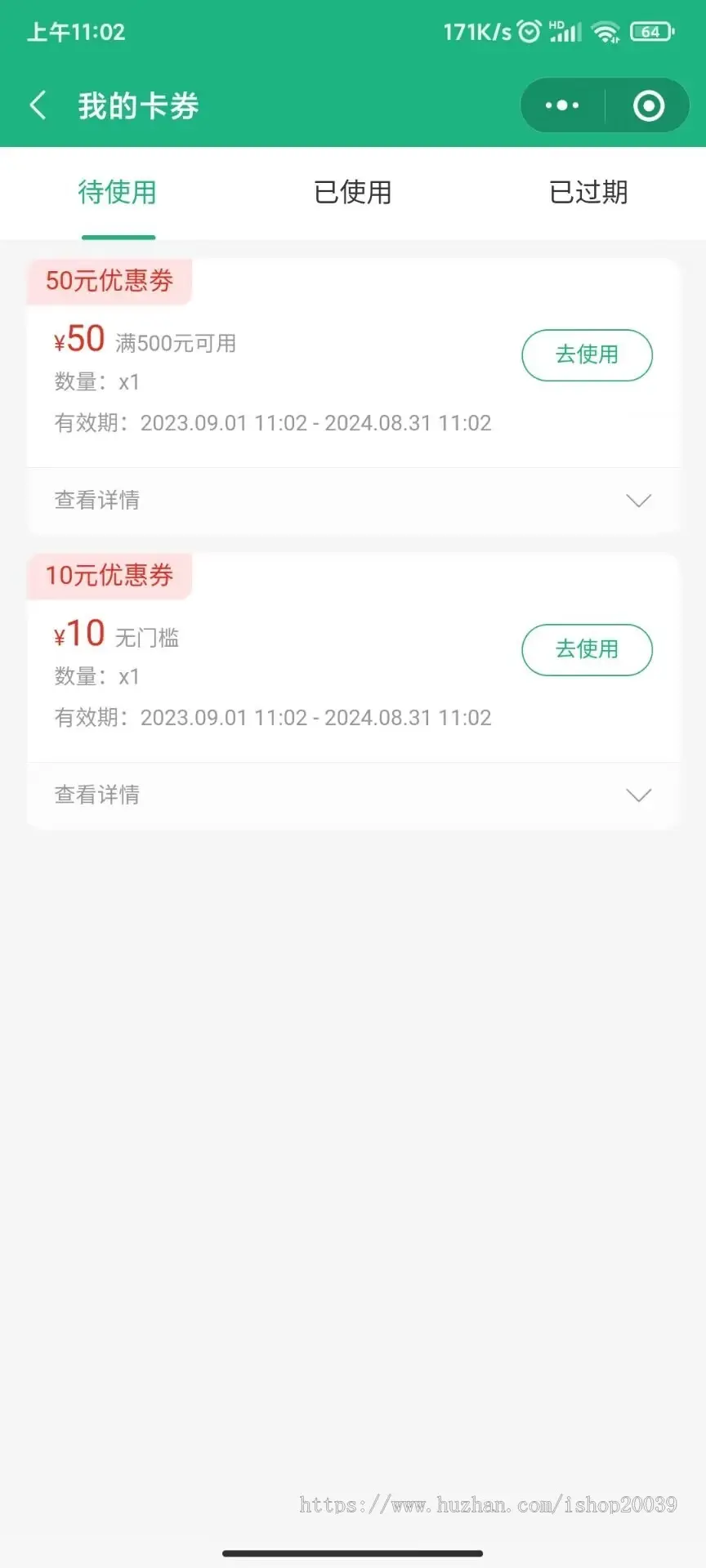Open the mini program more-options menu
This screenshot has height=1568, width=706.
click(x=562, y=105)
